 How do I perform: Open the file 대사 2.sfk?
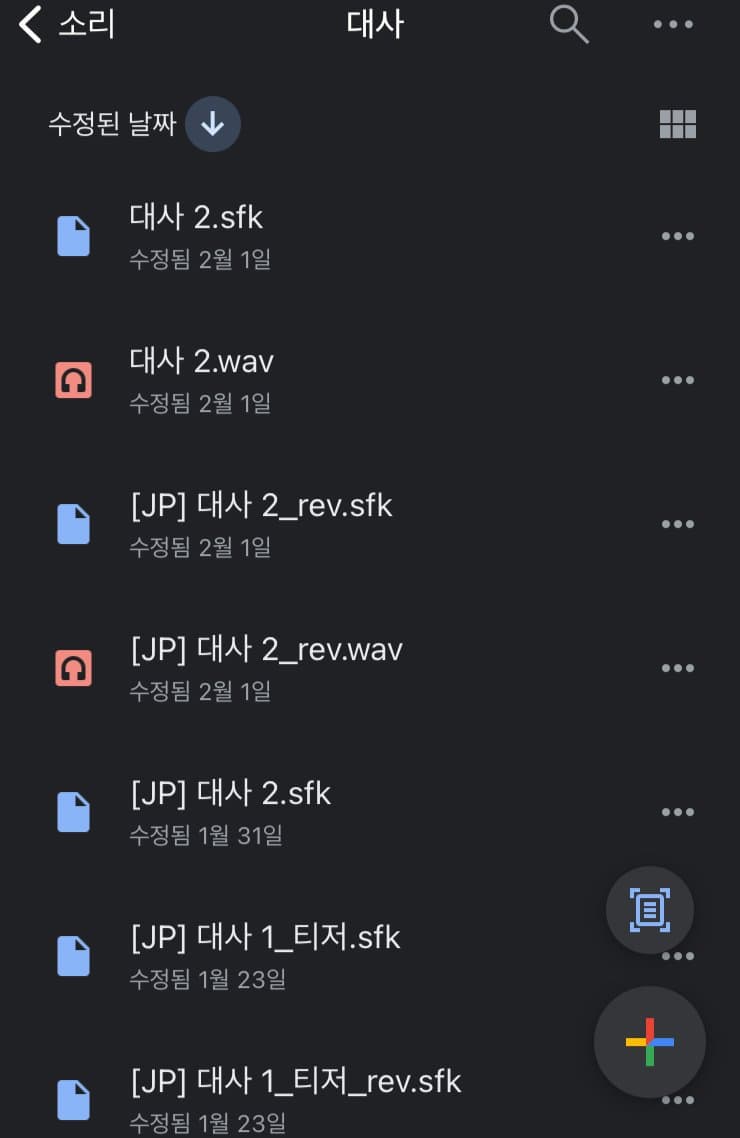197,218
